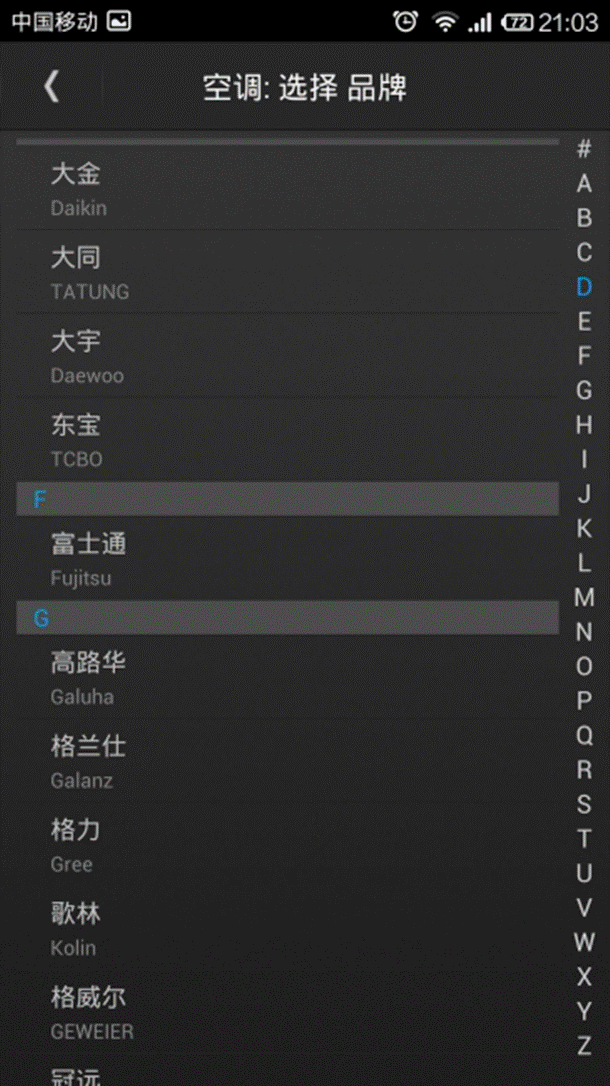Jump to letter S in index
This screenshot has width=610, height=1086.
(584, 804)
